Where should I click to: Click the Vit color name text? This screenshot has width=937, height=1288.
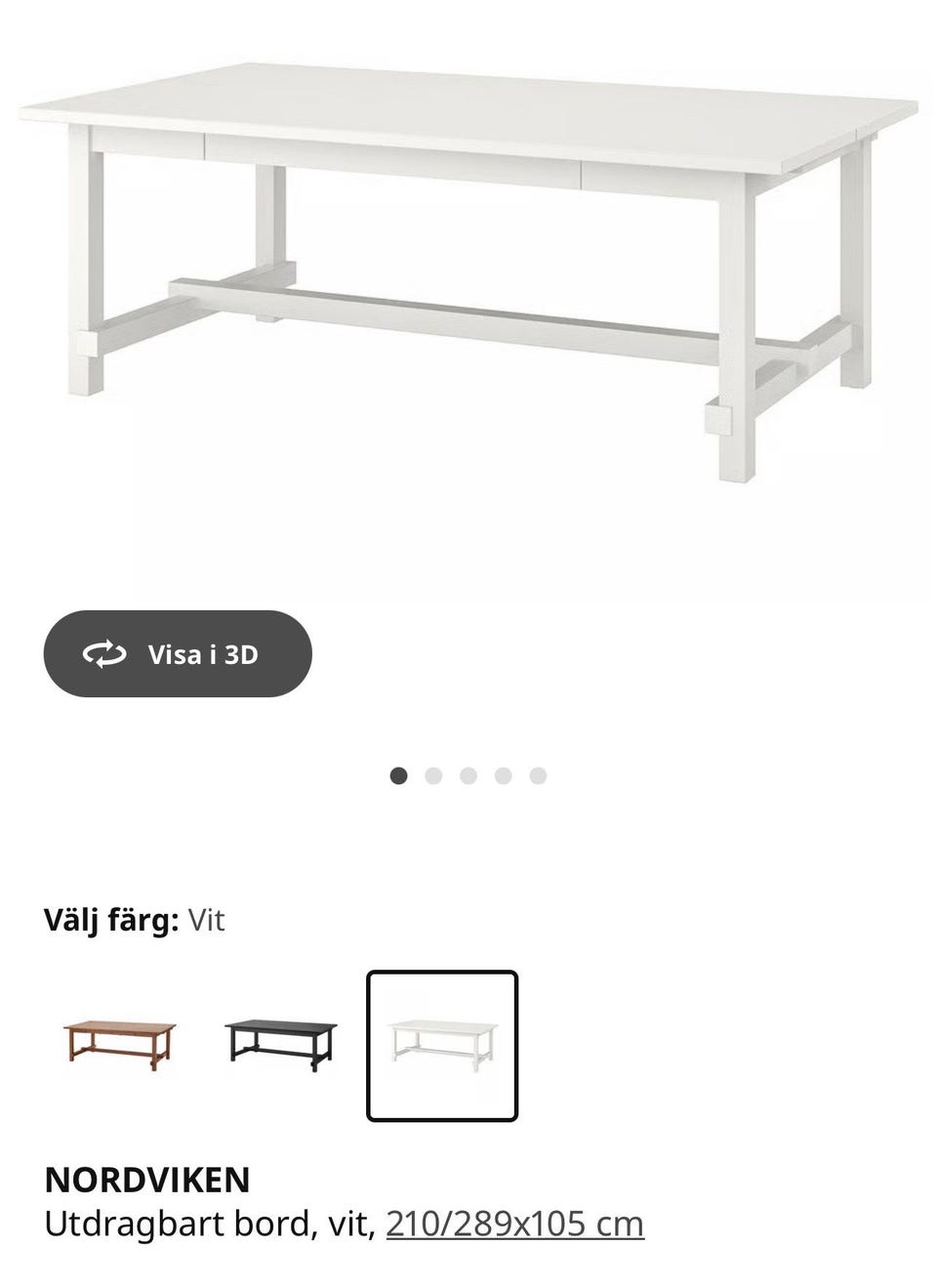point(209,919)
